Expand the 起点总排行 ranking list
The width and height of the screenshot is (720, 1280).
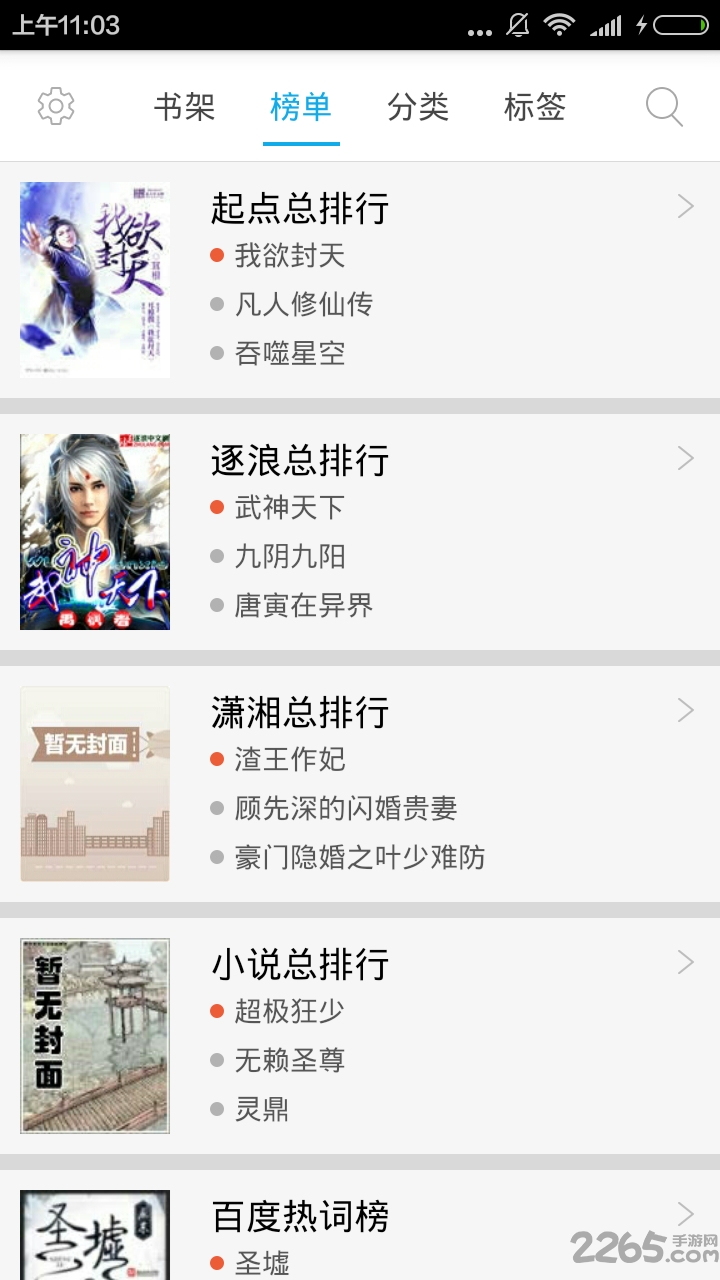click(686, 206)
